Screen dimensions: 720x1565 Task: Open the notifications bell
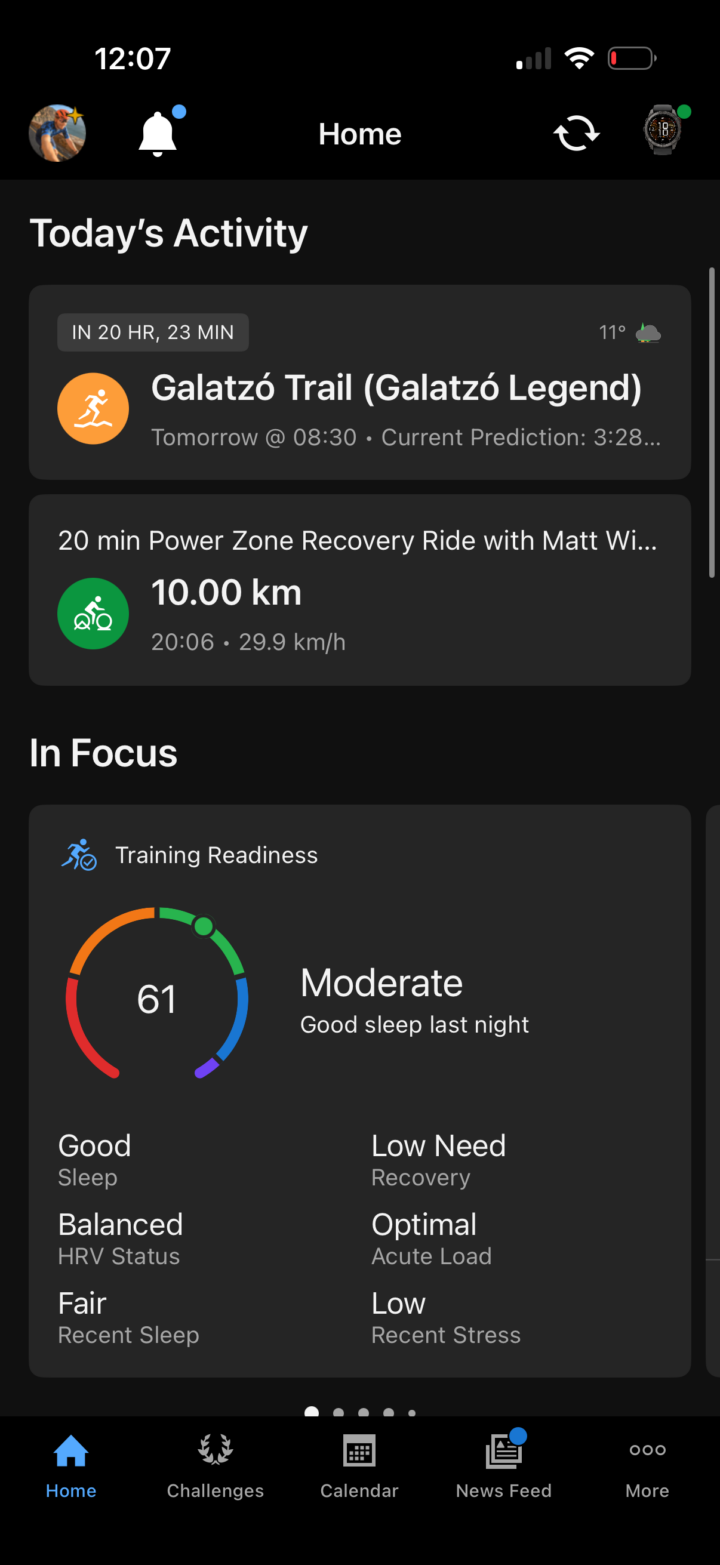pos(157,134)
